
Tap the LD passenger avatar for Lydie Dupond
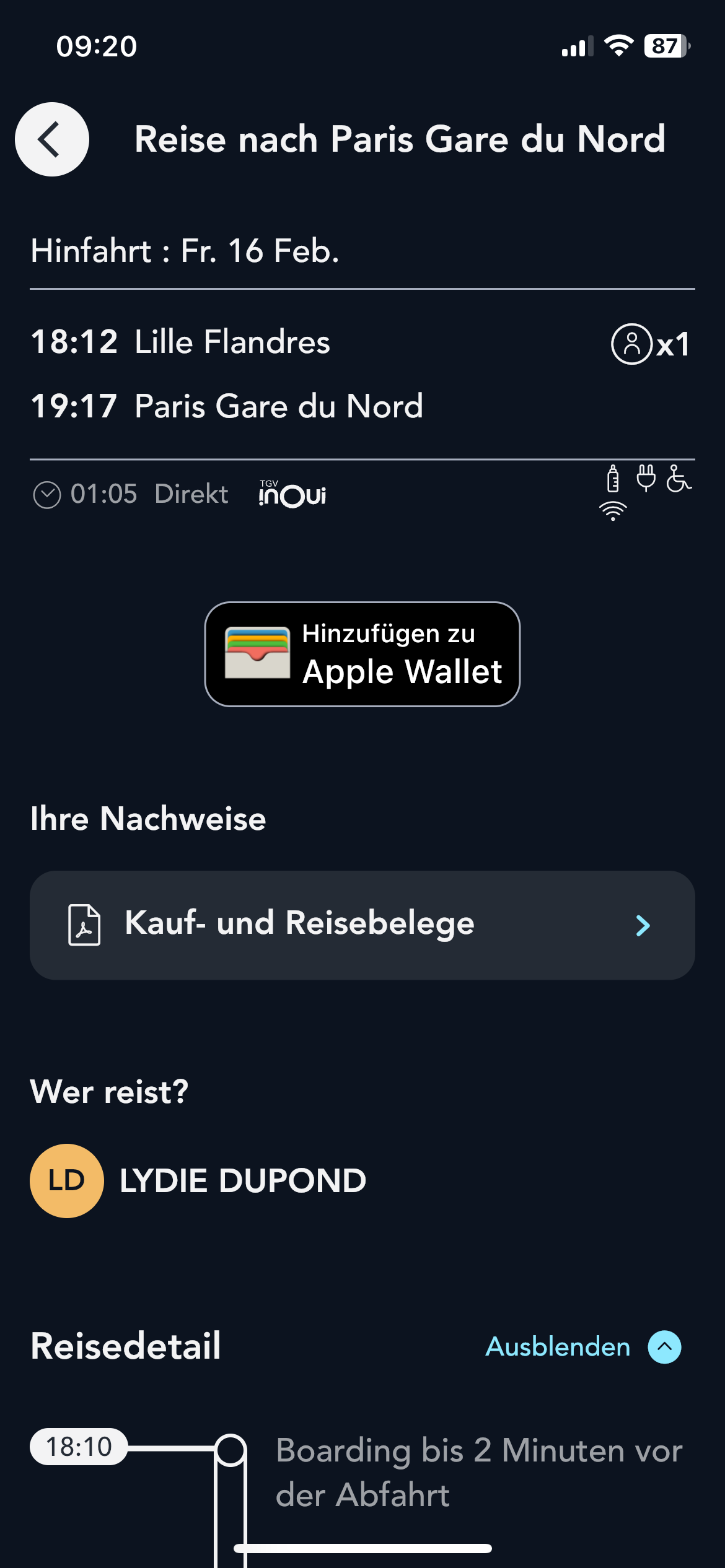(66, 1180)
